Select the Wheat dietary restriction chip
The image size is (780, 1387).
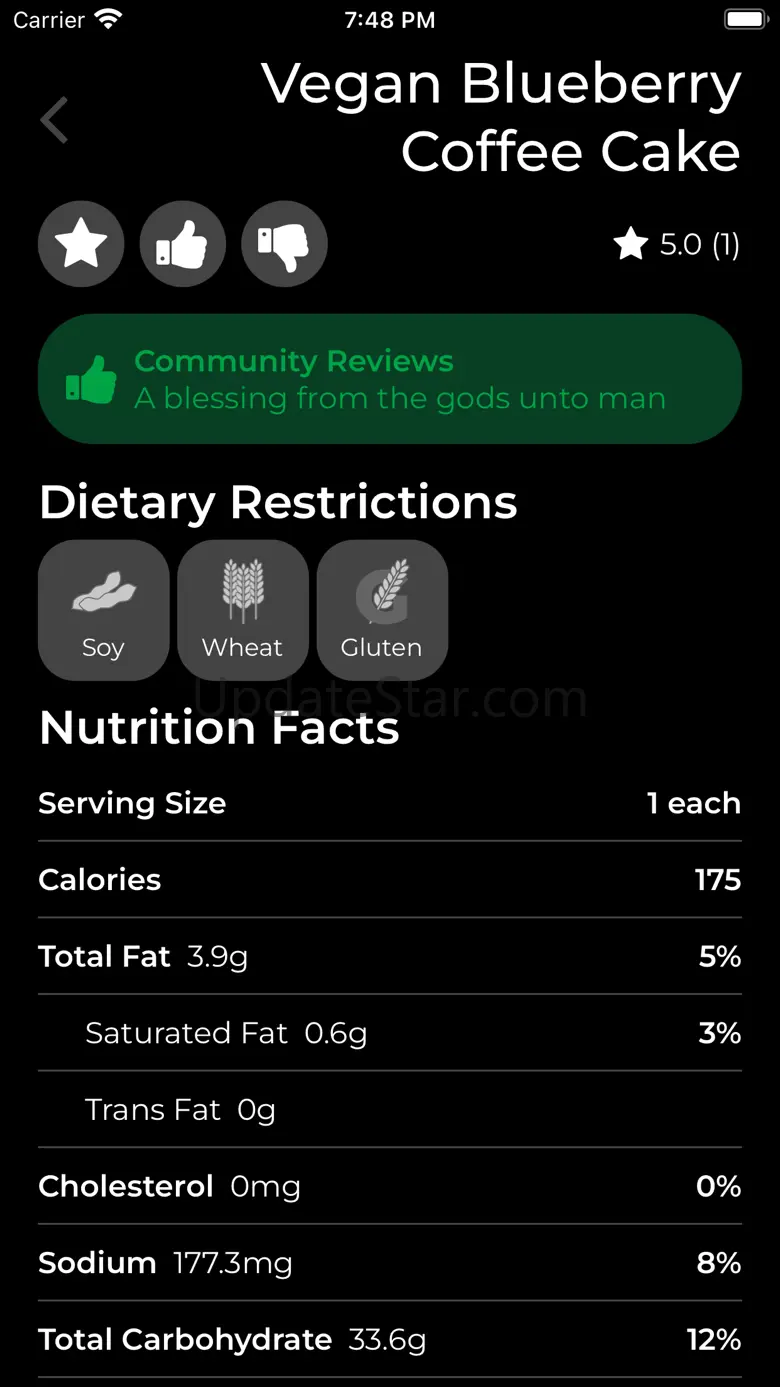point(242,610)
